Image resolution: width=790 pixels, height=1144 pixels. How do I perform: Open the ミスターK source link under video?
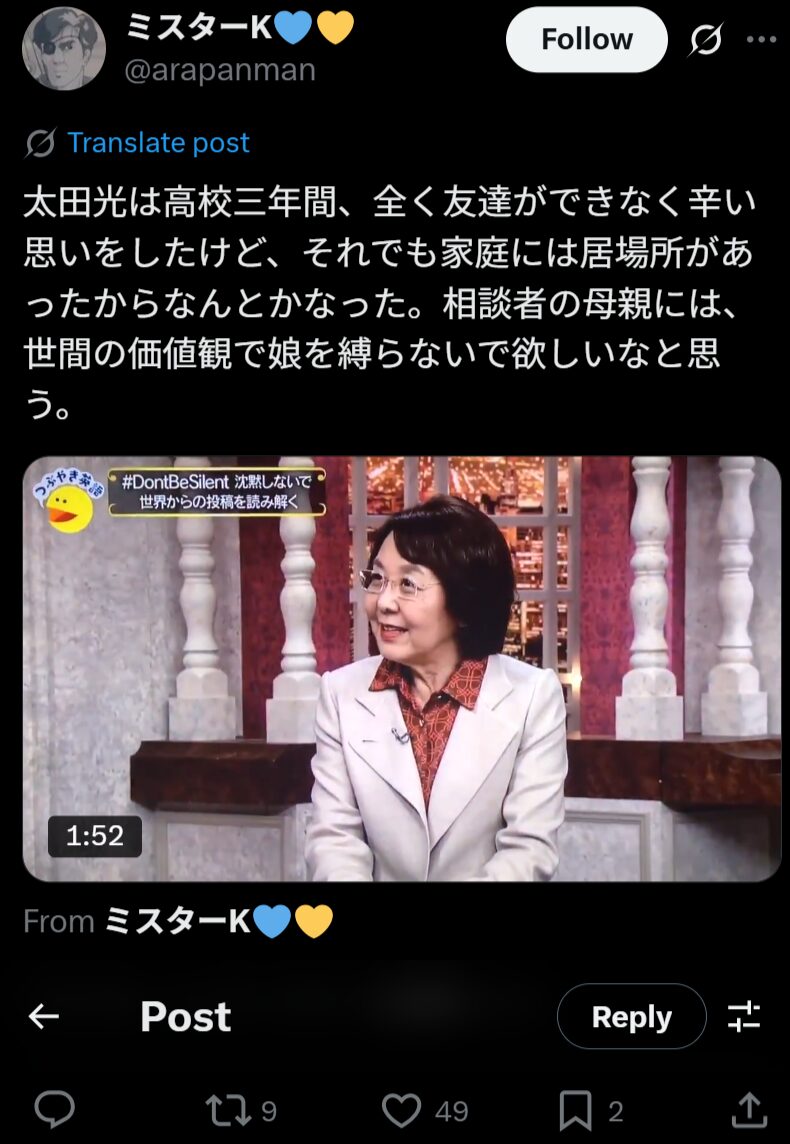tap(218, 921)
